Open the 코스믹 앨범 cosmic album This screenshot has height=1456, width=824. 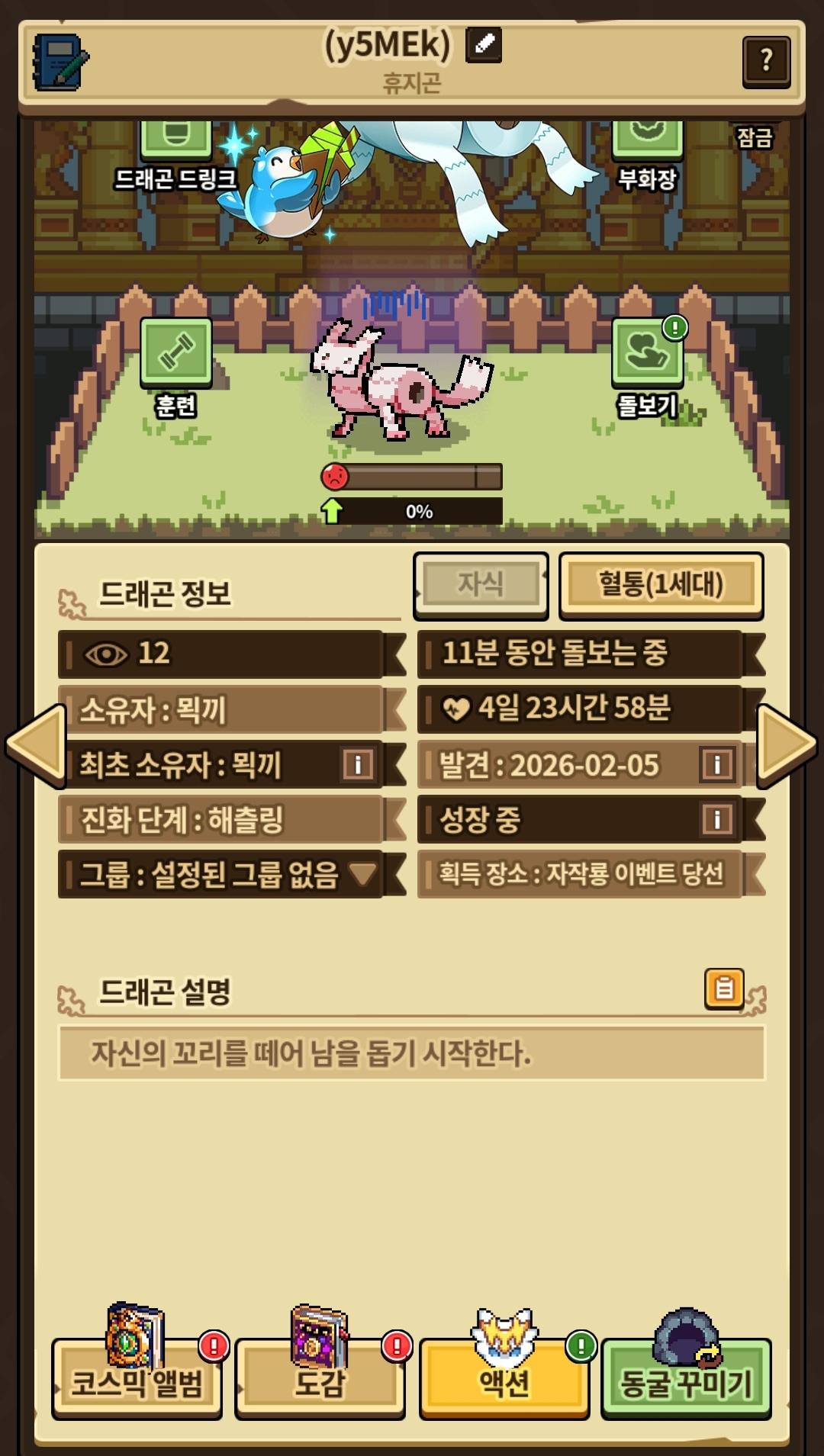click(x=137, y=1381)
